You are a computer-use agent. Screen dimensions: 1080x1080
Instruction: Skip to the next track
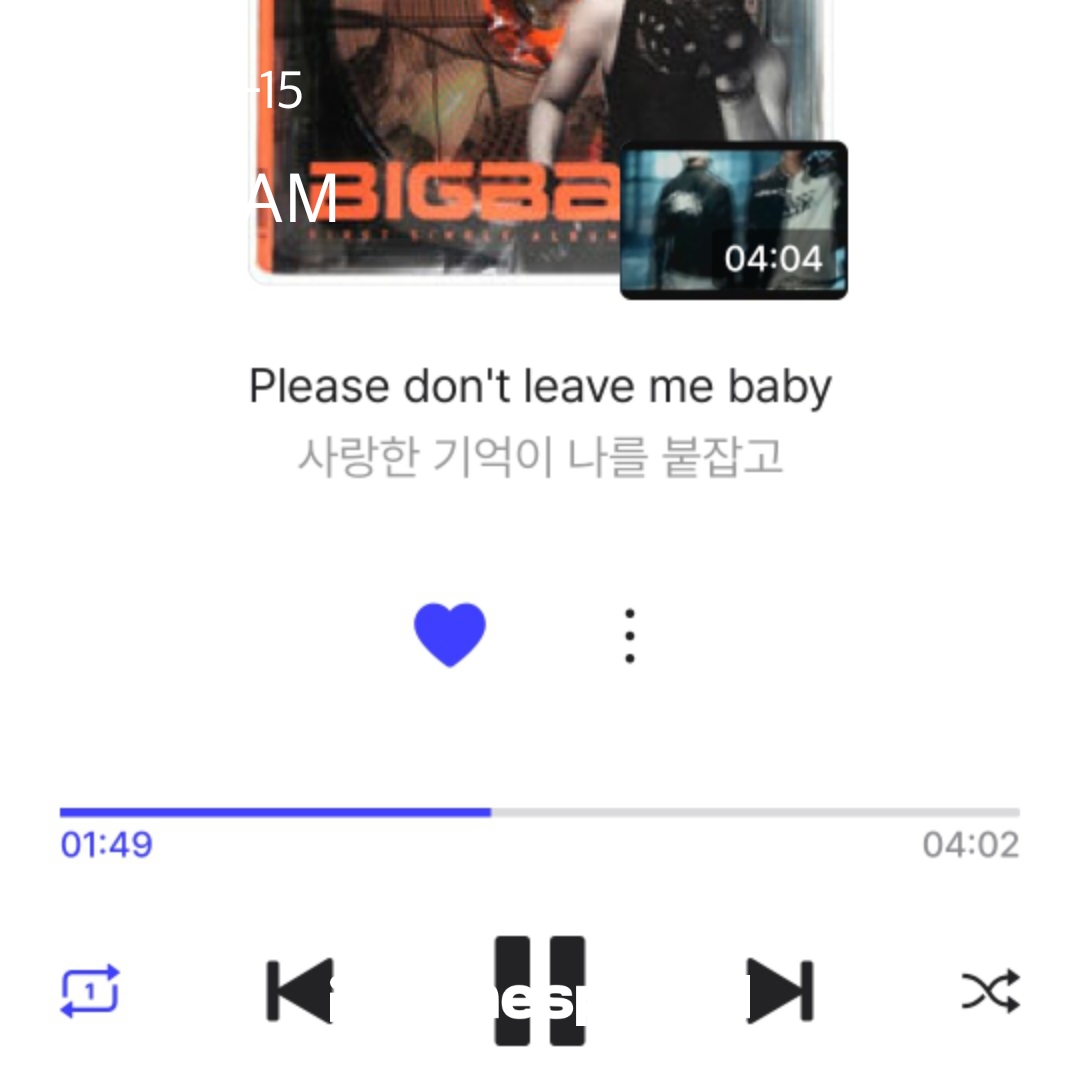[x=780, y=991]
